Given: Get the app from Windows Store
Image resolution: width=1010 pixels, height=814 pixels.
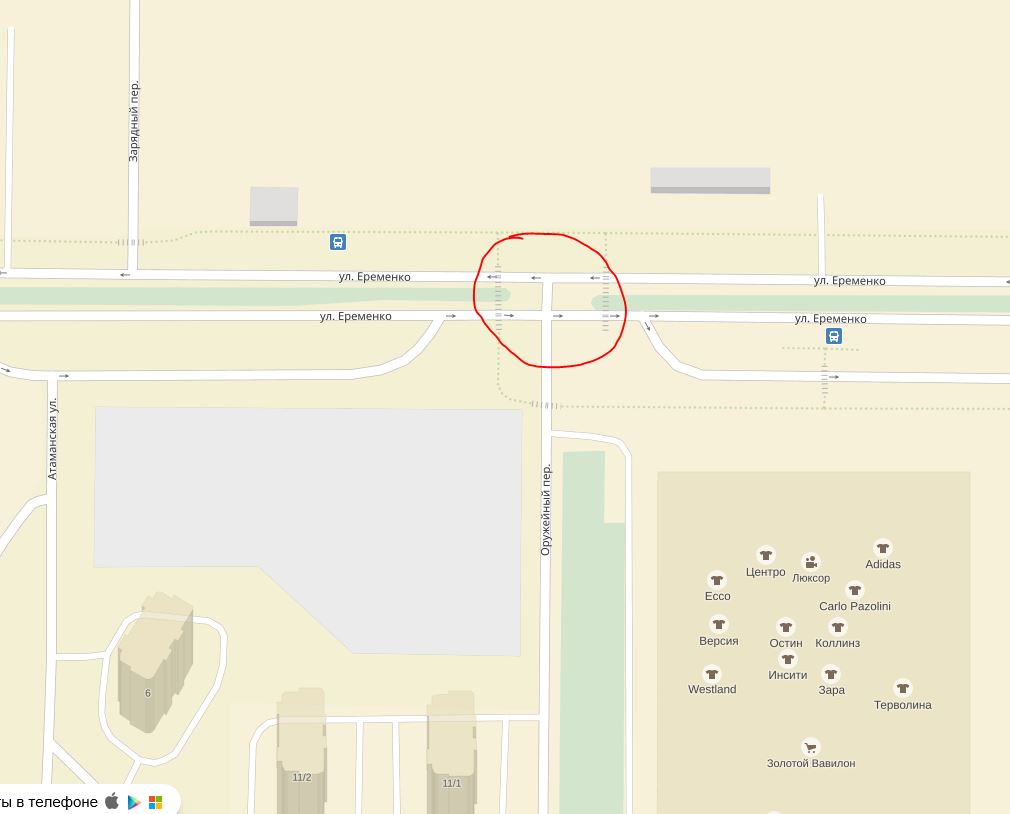Looking at the screenshot, I should [156, 802].
